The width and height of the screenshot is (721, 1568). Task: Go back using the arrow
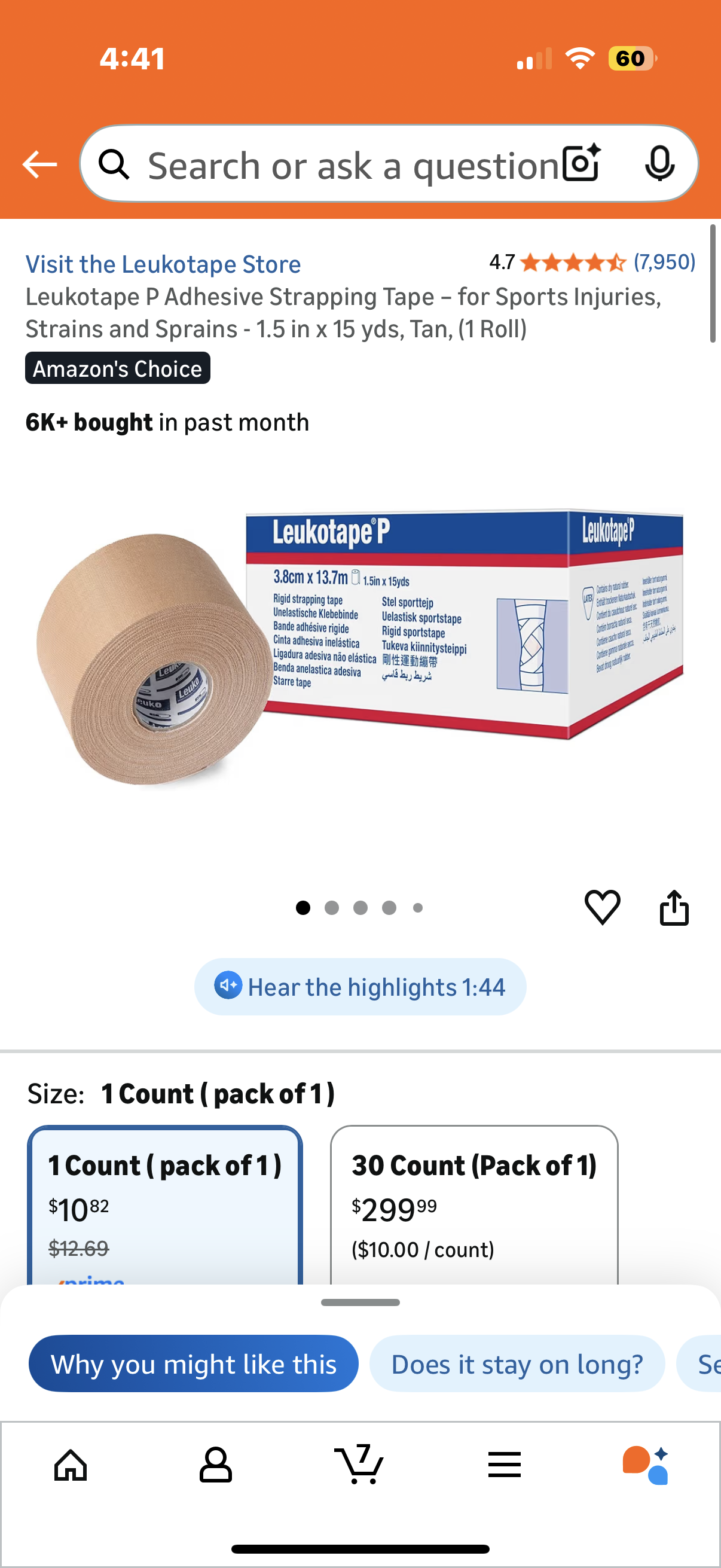click(x=39, y=164)
